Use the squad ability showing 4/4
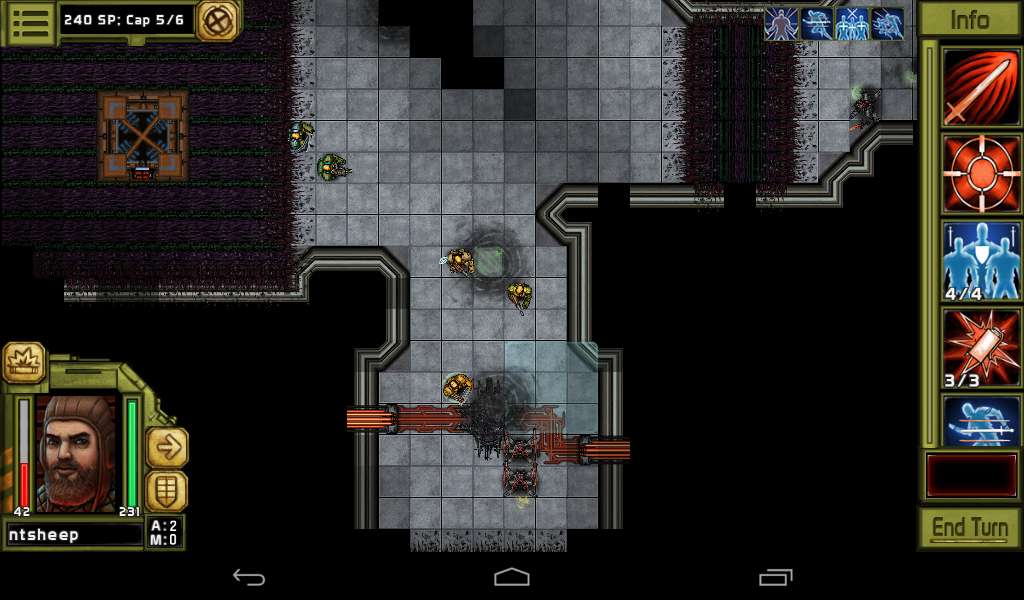 tap(980, 260)
